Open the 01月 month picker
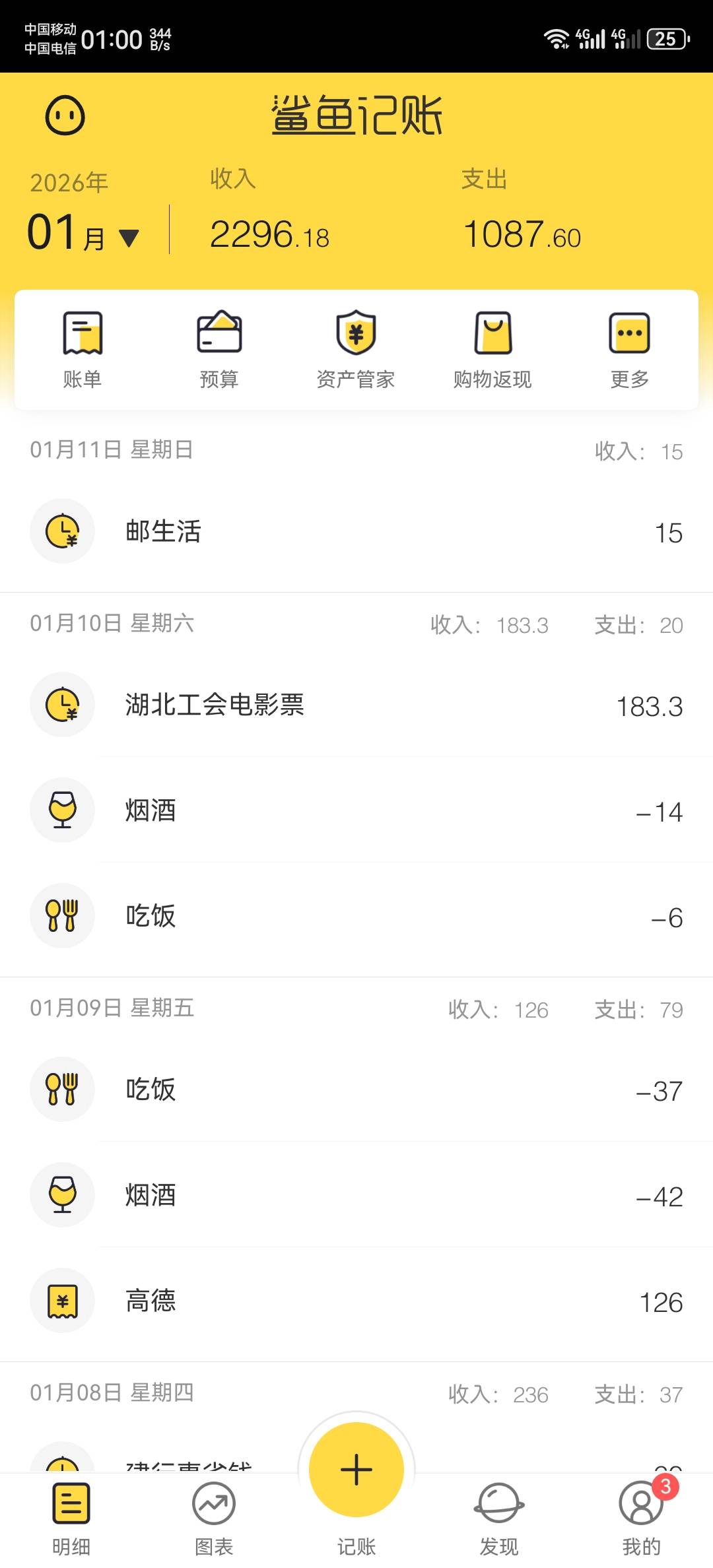This screenshot has height=1568, width=713. pos(83,234)
